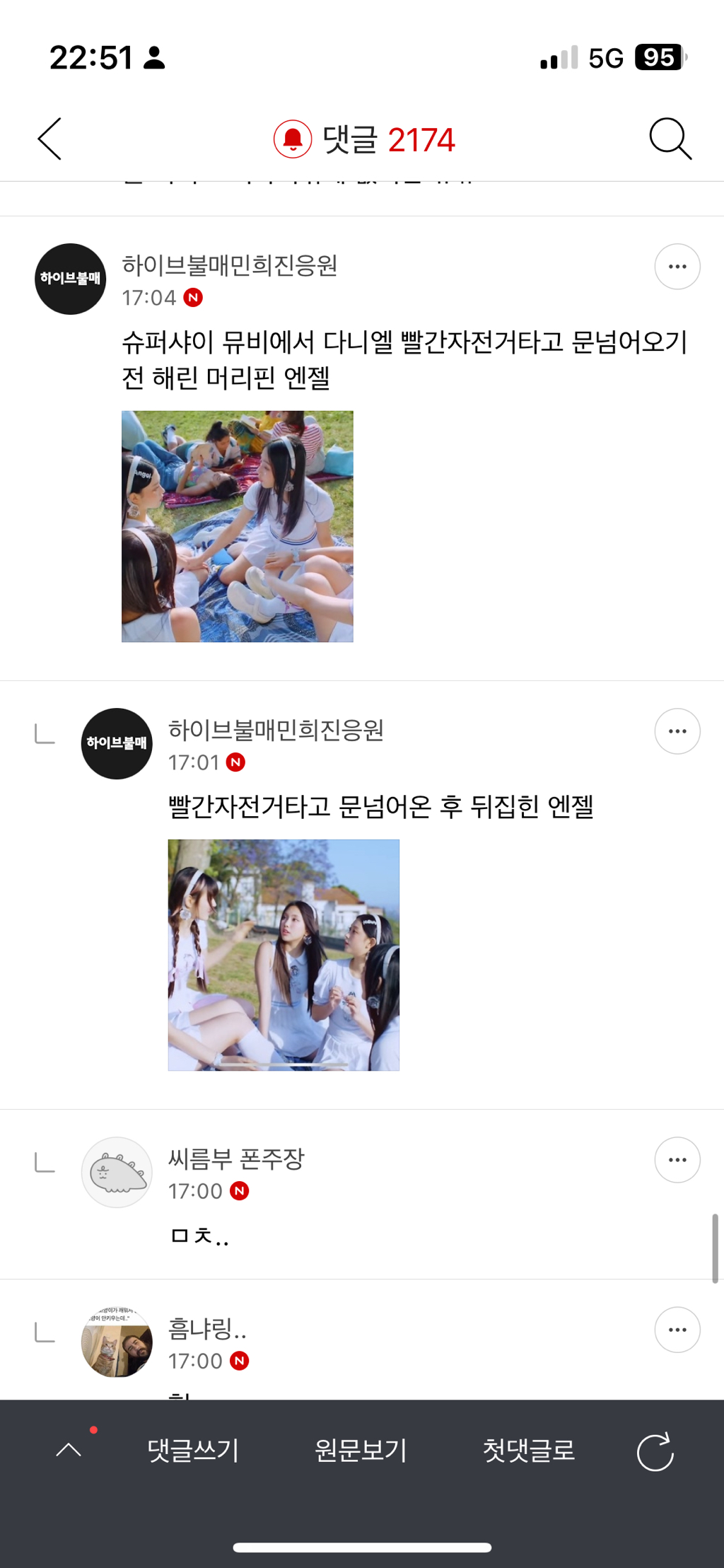Screen dimensions: 724x1568
Task: View the image in the 17:01 reply
Action: point(284,955)
